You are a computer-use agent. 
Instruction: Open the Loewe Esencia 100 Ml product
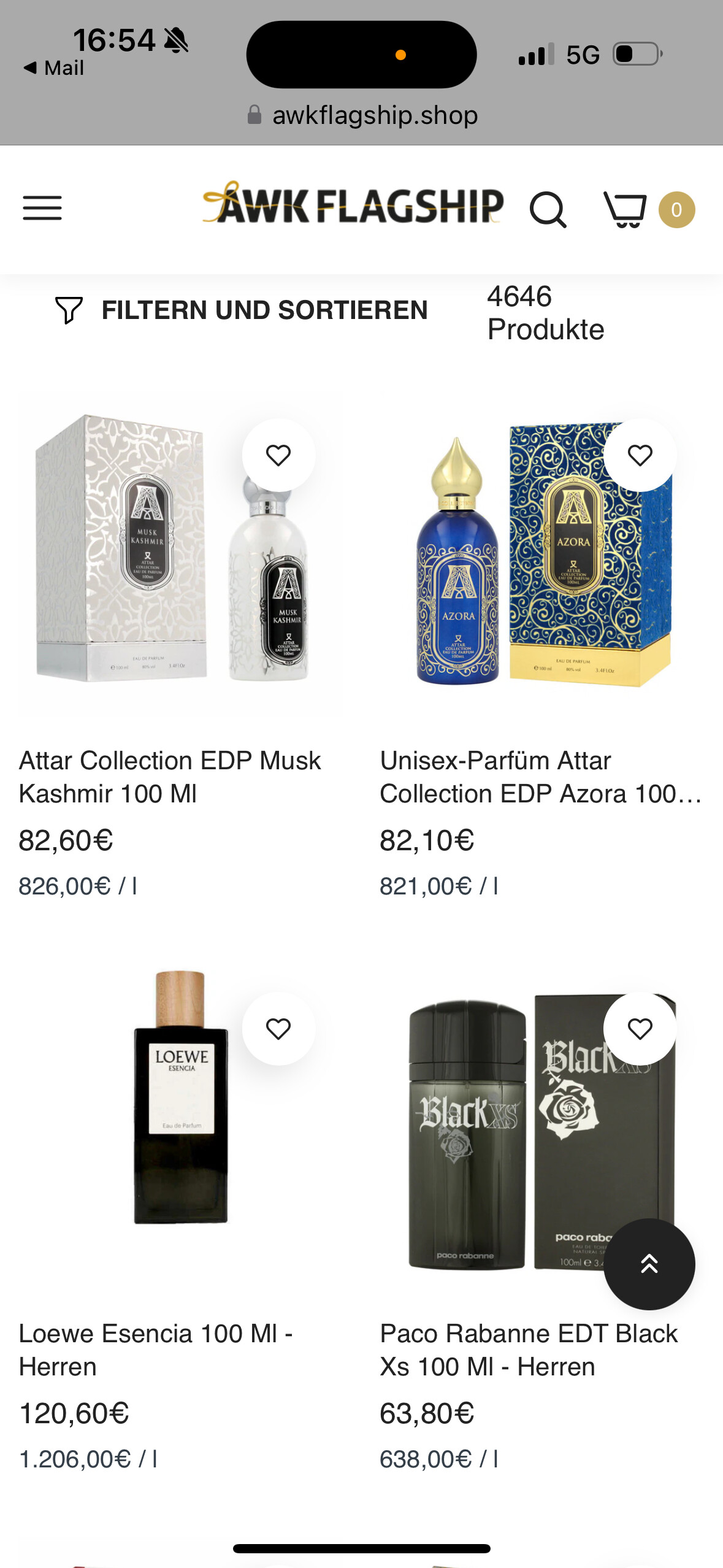click(156, 1350)
